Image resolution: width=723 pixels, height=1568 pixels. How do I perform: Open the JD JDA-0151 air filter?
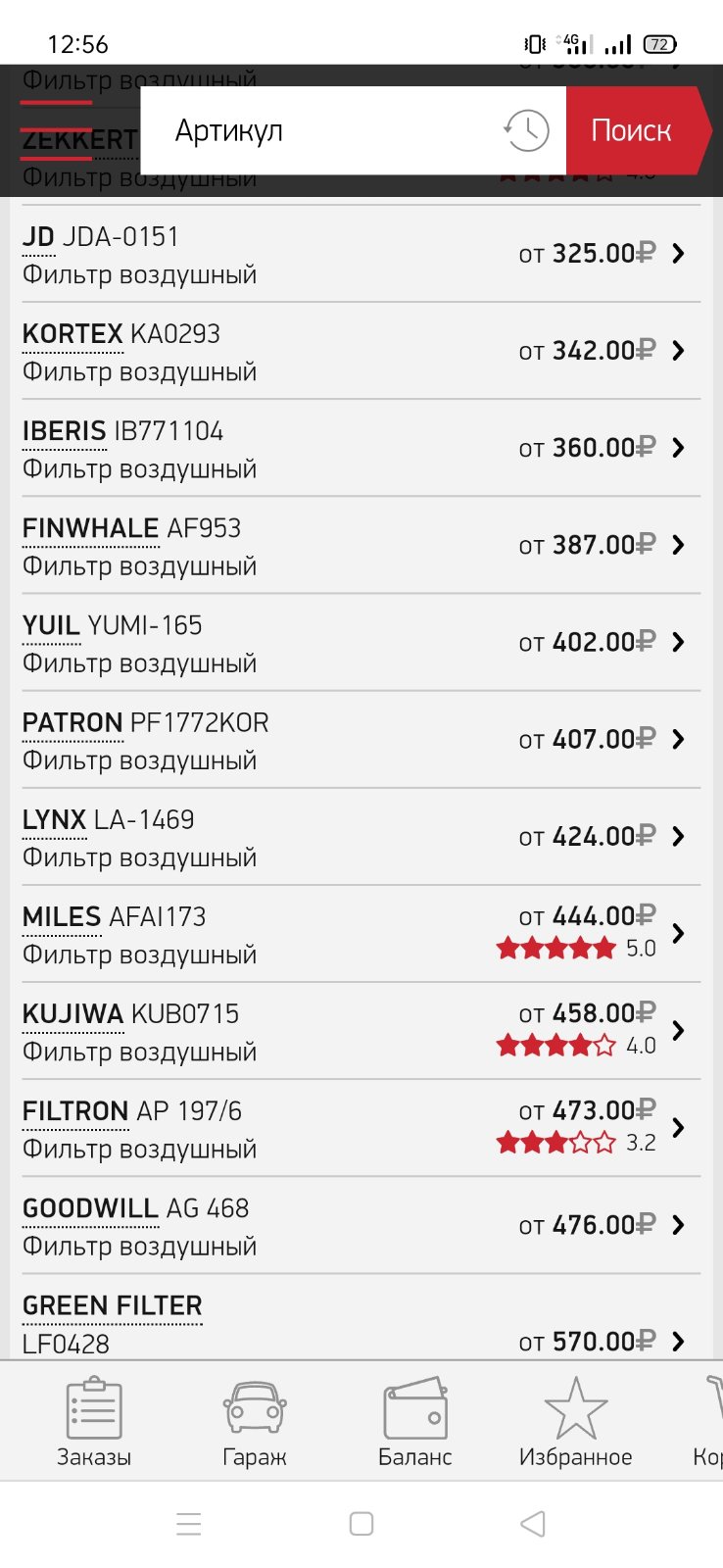[361, 254]
